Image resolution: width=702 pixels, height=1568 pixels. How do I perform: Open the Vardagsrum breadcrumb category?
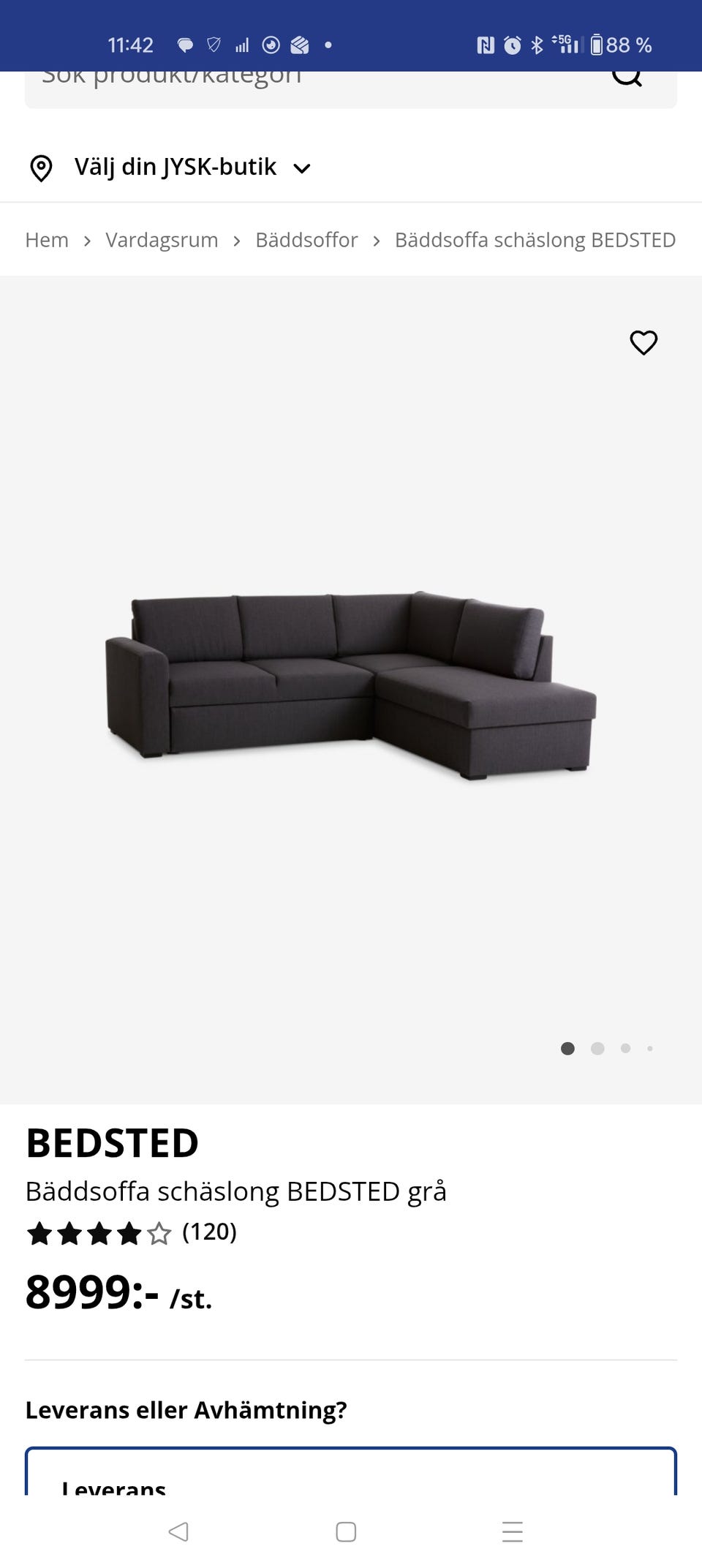[x=162, y=240]
